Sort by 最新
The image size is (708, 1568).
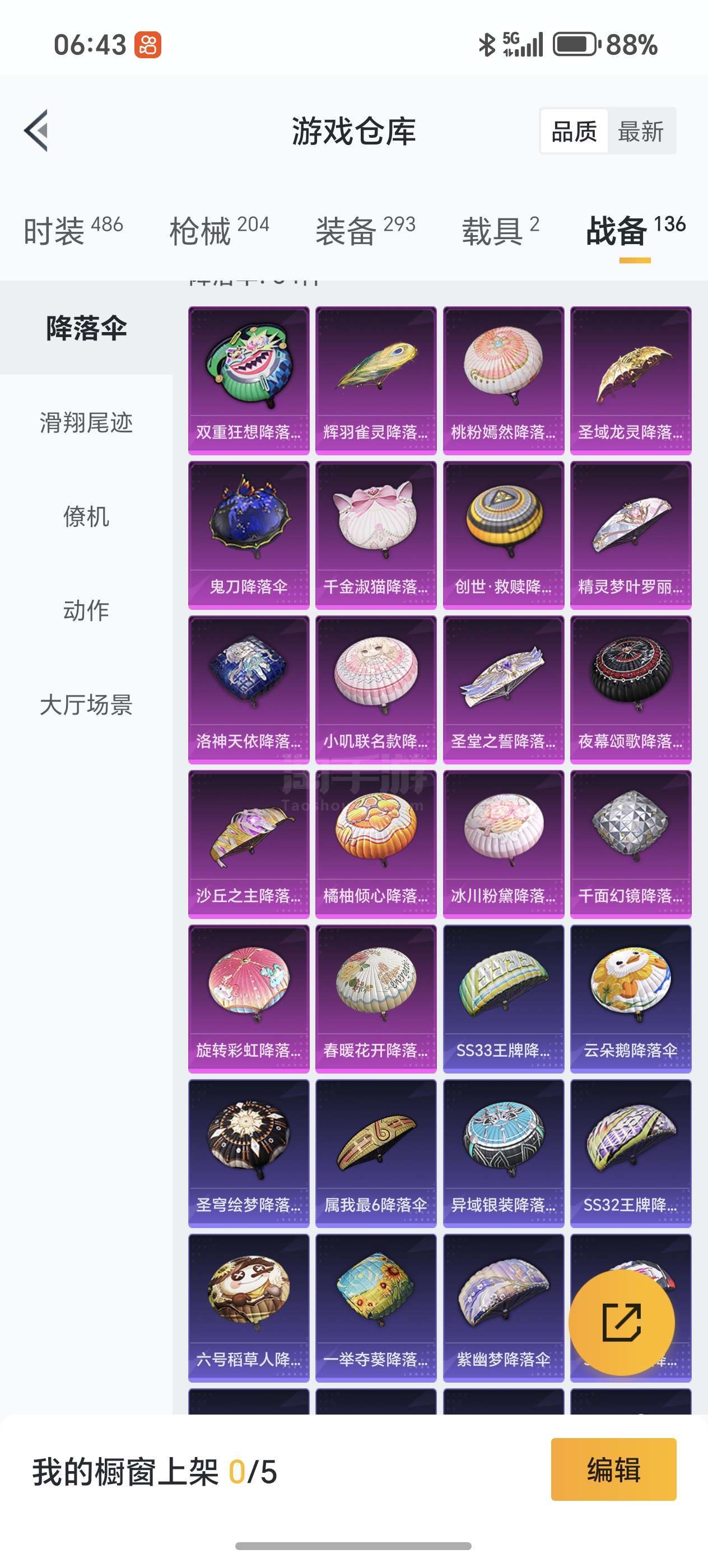(x=640, y=131)
